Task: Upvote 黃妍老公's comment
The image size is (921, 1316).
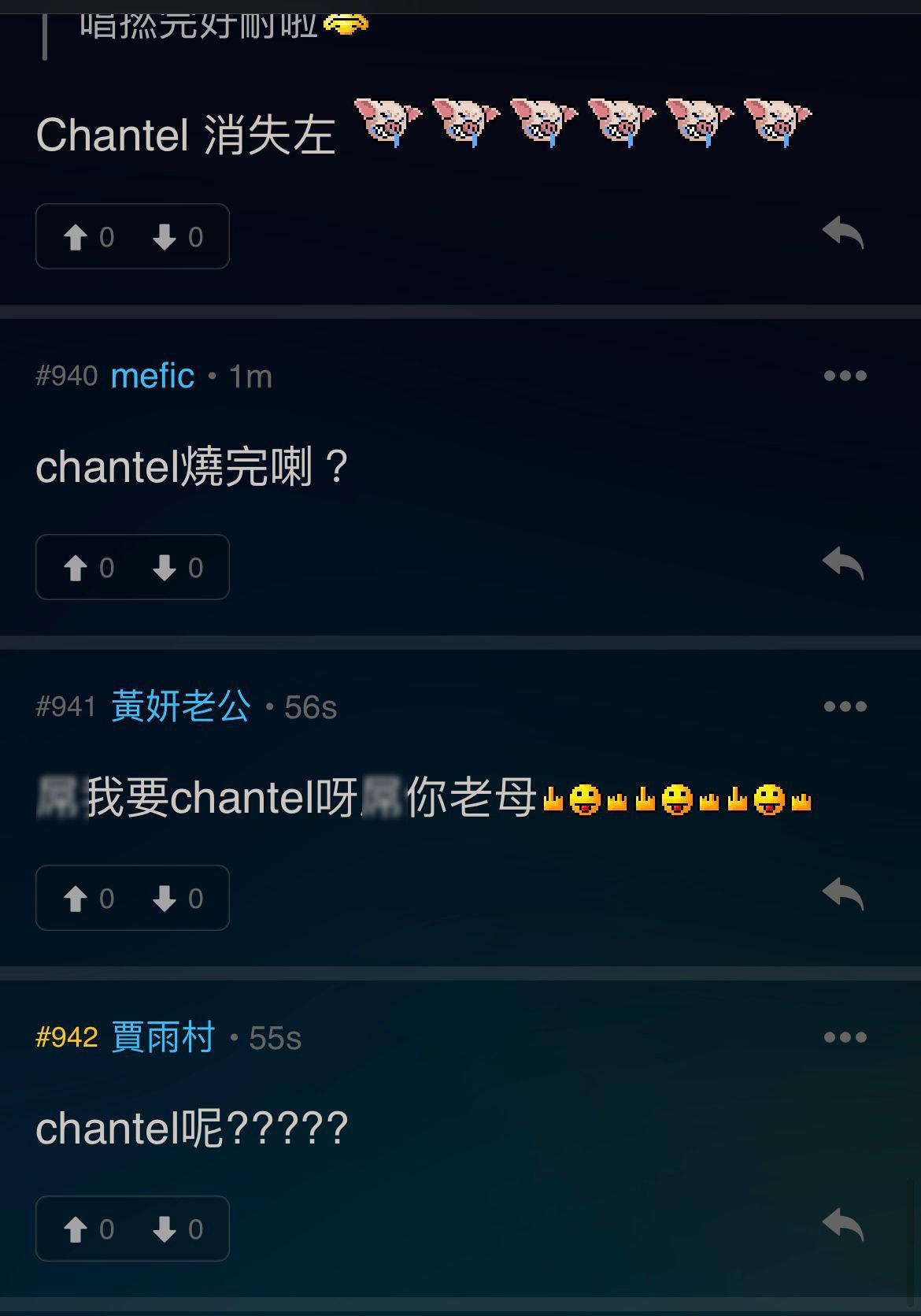Action: click(x=76, y=899)
